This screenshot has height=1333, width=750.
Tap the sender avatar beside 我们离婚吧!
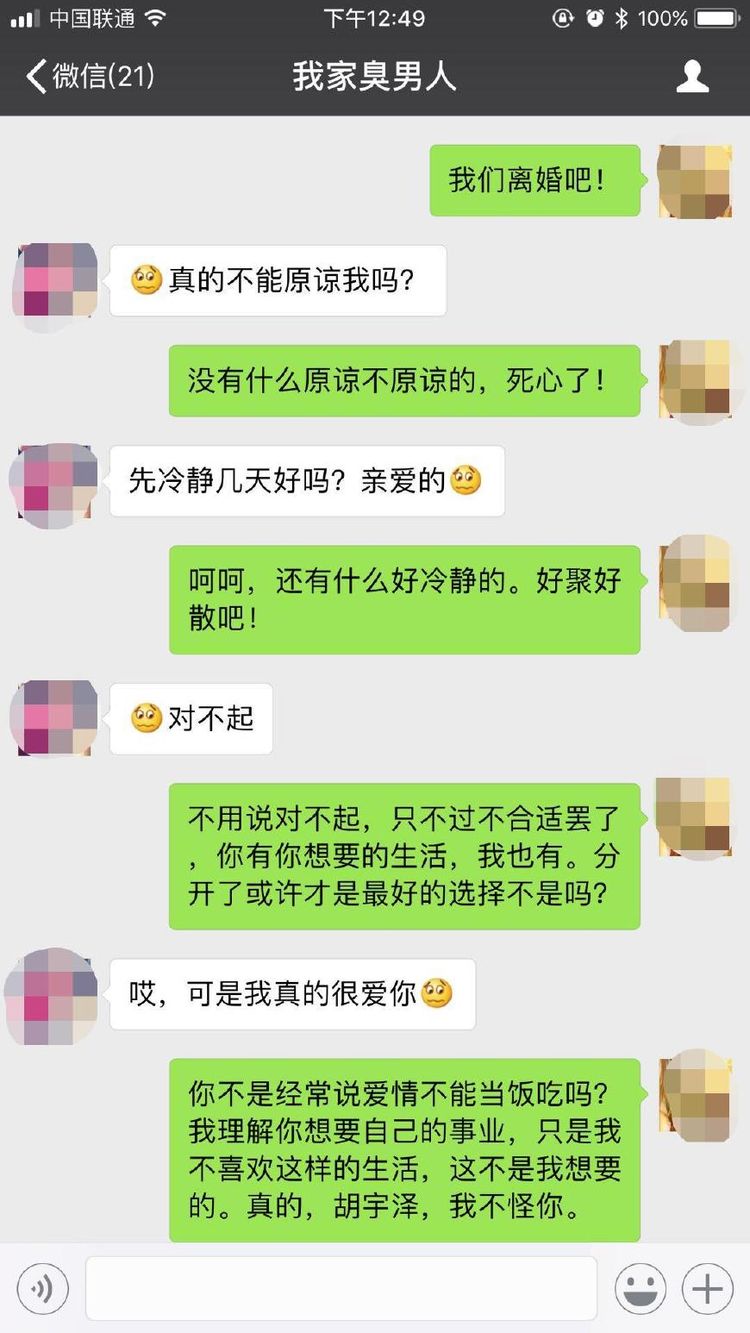pyautogui.click(x=694, y=181)
